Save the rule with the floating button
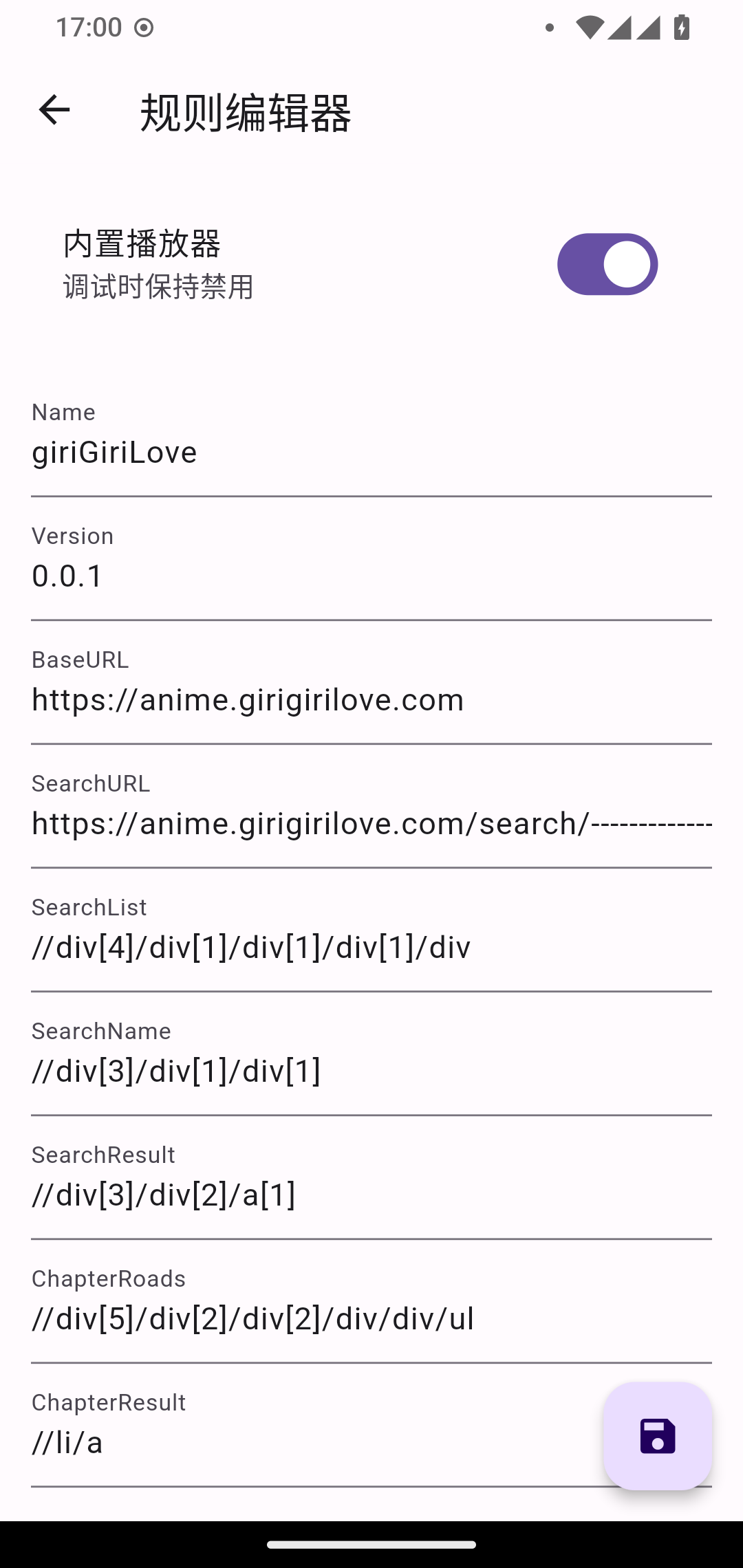The height and width of the screenshot is (1568, 743). pyautogui.click(x=657, y=1436)
